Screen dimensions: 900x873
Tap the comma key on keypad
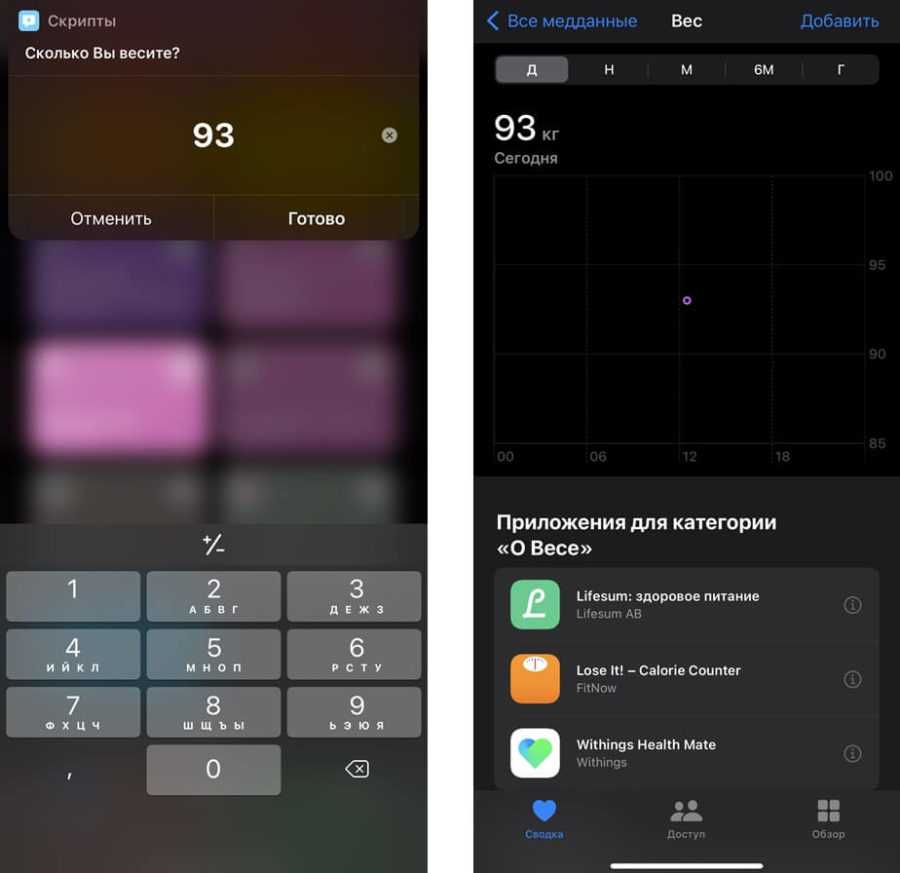[x=72, y=769]
